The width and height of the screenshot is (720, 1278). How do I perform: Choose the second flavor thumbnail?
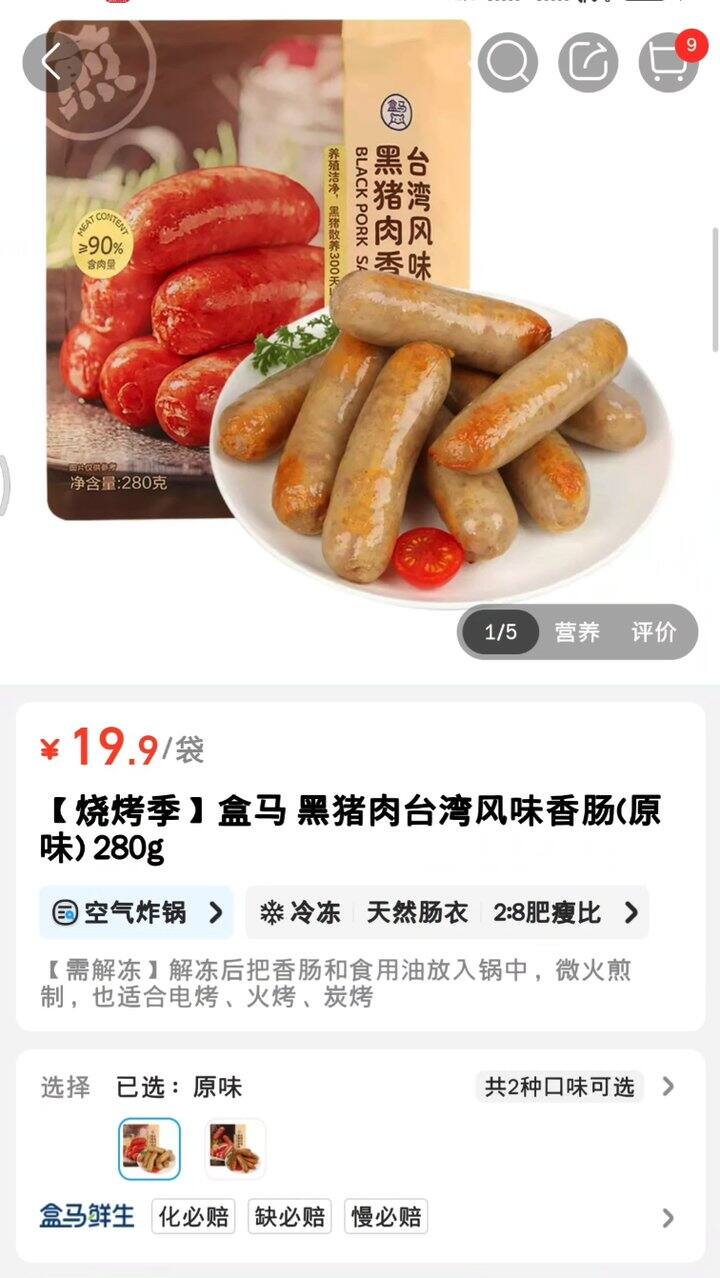(235, 1148)
